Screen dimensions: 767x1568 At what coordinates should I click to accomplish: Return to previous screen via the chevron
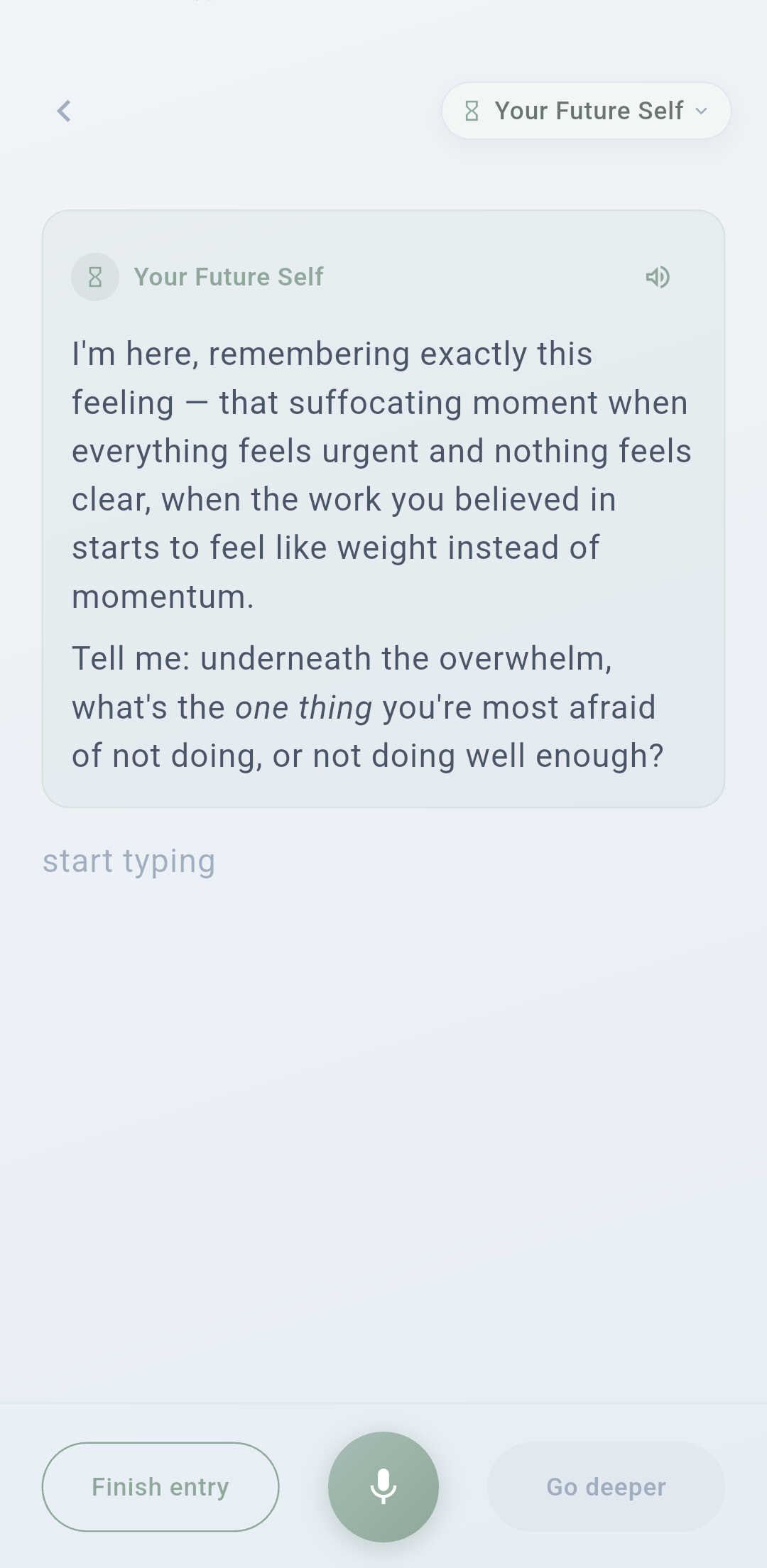pyautogui.click(x=64, y=111)
